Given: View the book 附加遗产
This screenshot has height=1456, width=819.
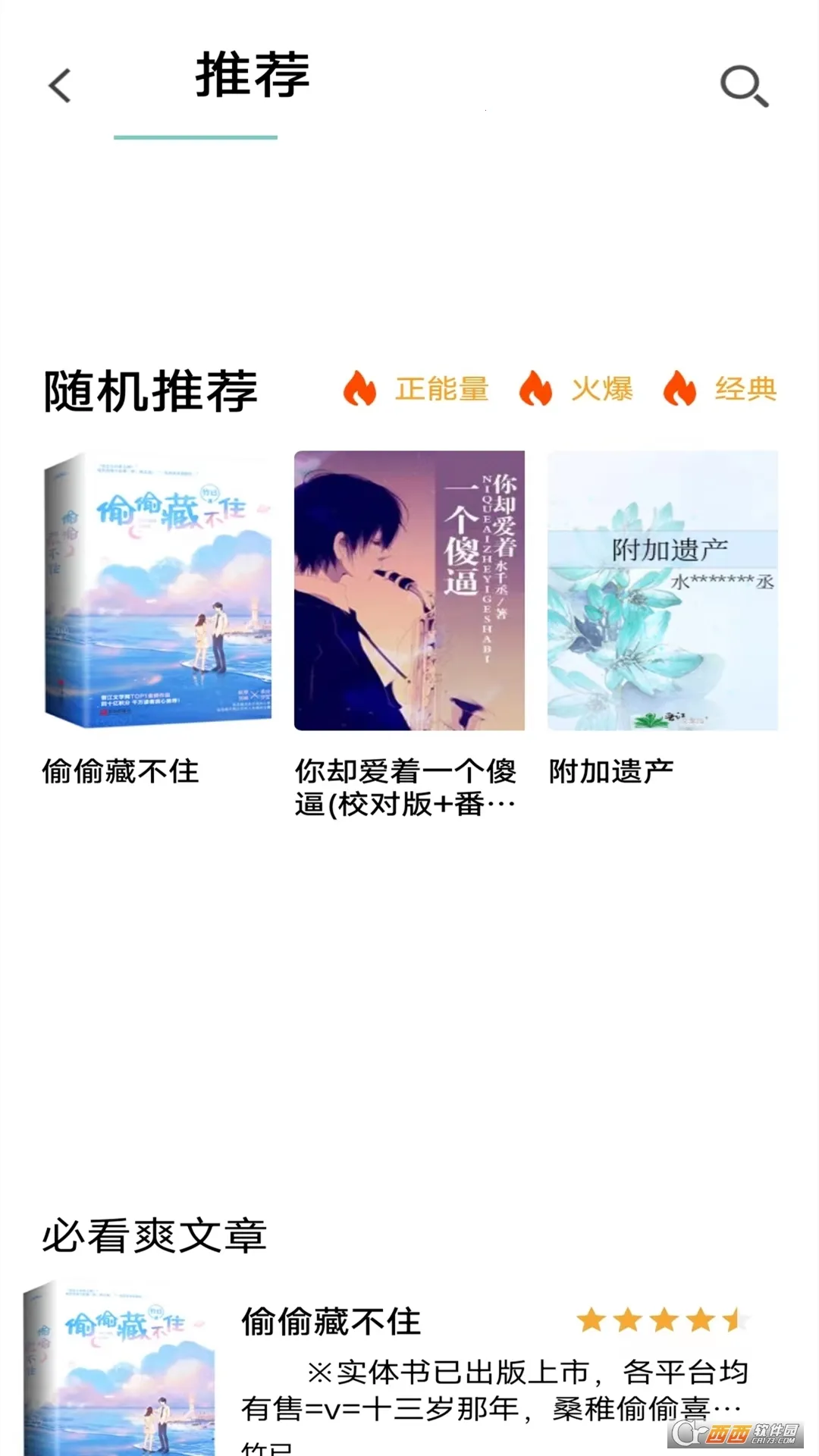Looking at the screenshot, I should 663,591.
